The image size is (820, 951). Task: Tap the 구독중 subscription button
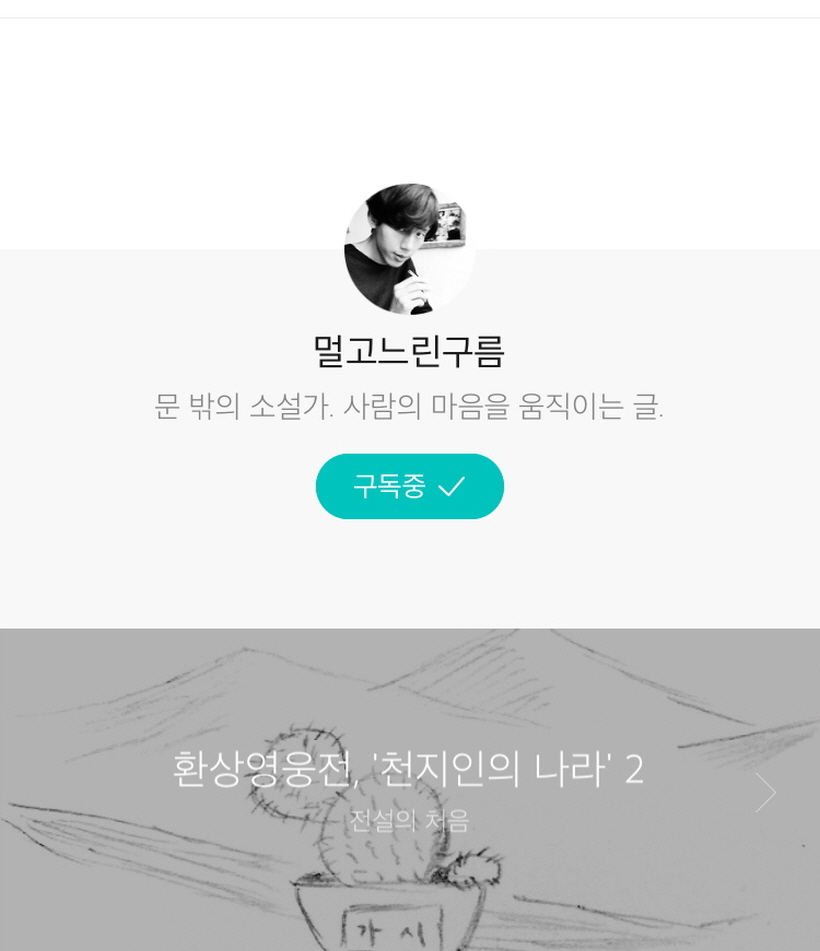tap(409, 486)
